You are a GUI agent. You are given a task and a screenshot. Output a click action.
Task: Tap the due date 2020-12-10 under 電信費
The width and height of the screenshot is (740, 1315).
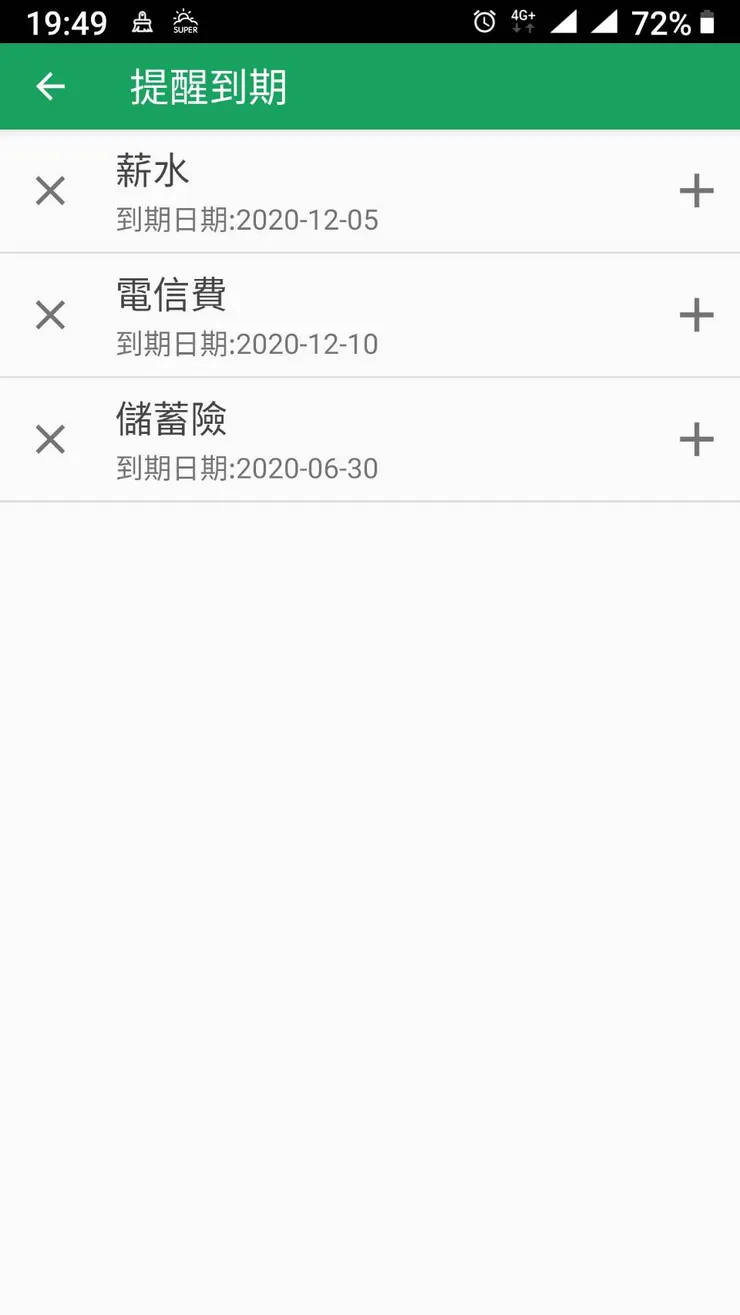click(246, 344)
